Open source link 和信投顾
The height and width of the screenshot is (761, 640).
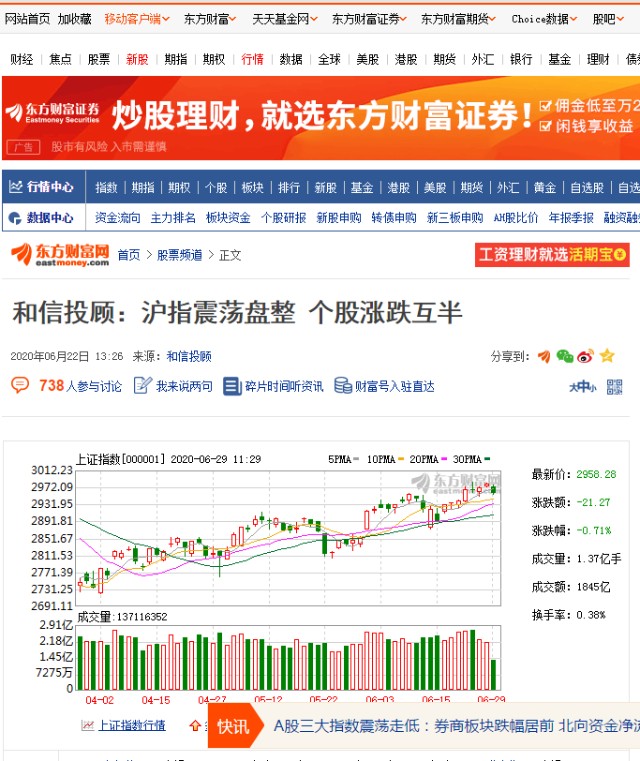(x=188, y=356)
